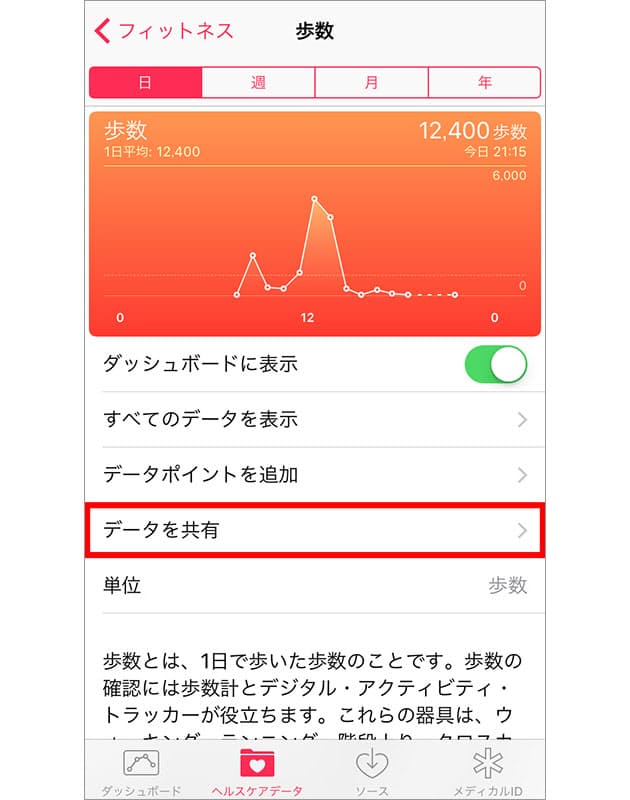This screenshot has height=800, width=630.
Task: Open すべてのデータを表示
Action: (x=315, y=419)
